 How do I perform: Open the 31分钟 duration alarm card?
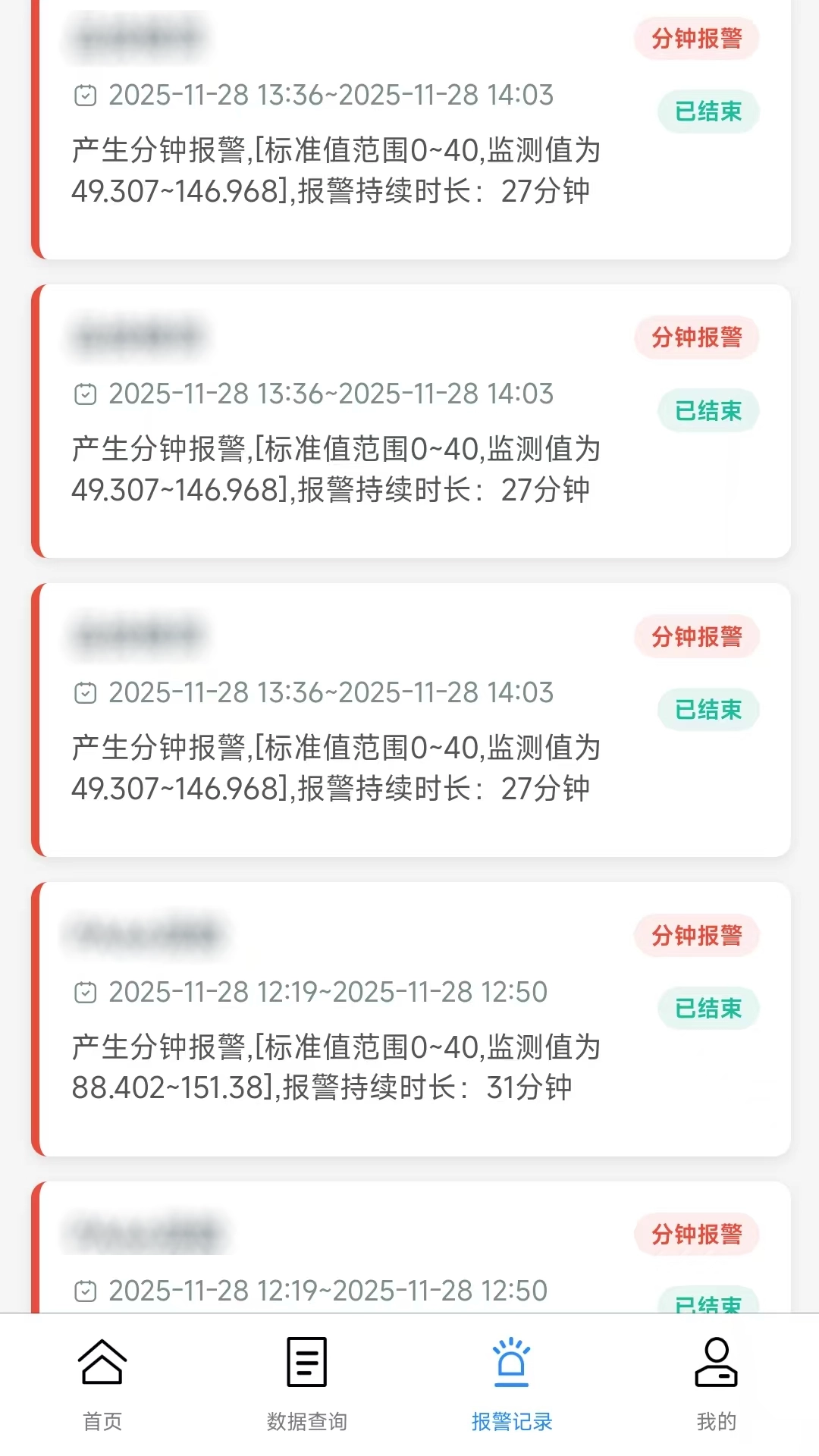tap(409, 1009)
